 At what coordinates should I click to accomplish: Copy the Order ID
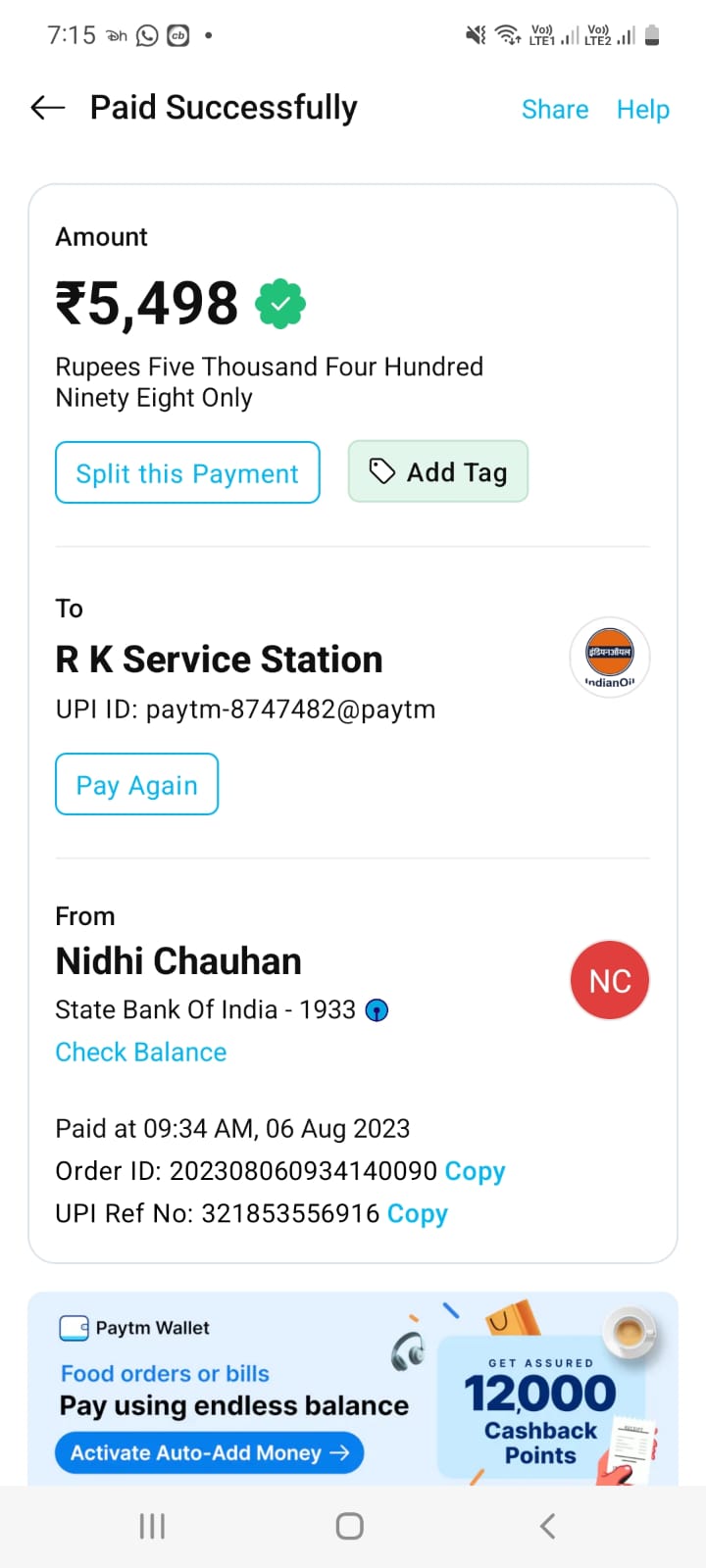475,1171
